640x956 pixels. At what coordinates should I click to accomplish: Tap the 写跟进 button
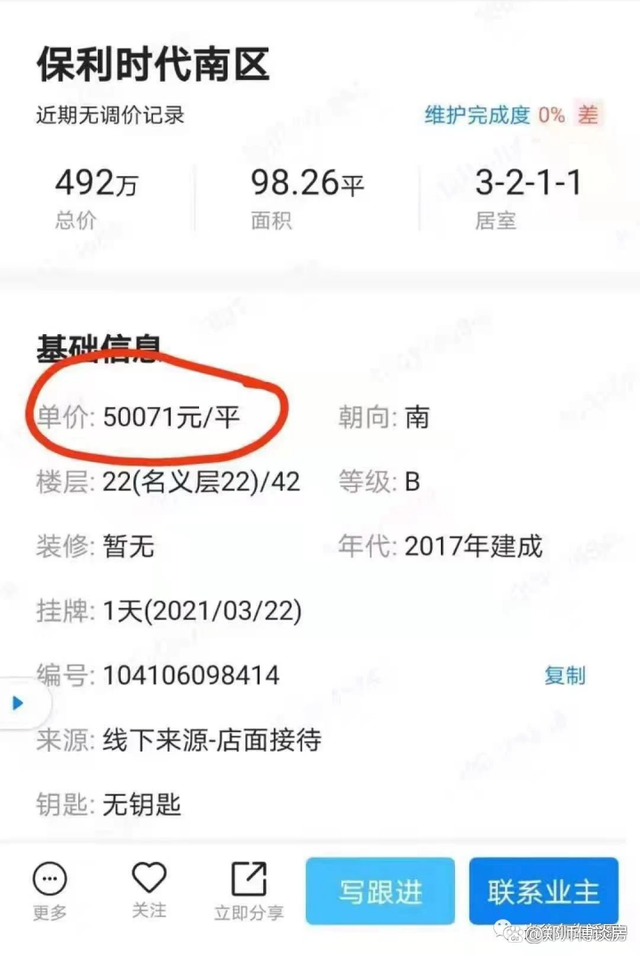[380, 891]
